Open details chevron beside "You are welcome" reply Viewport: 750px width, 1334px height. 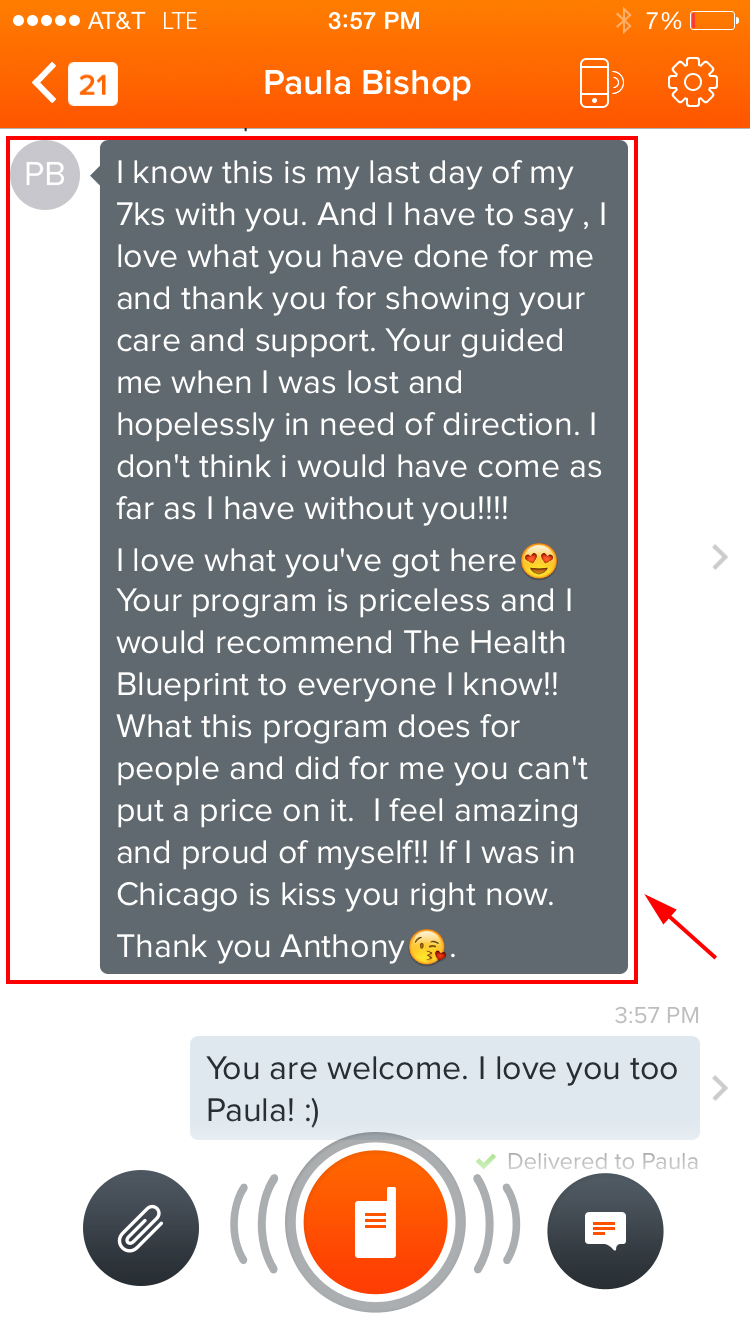click(719, 1088)
